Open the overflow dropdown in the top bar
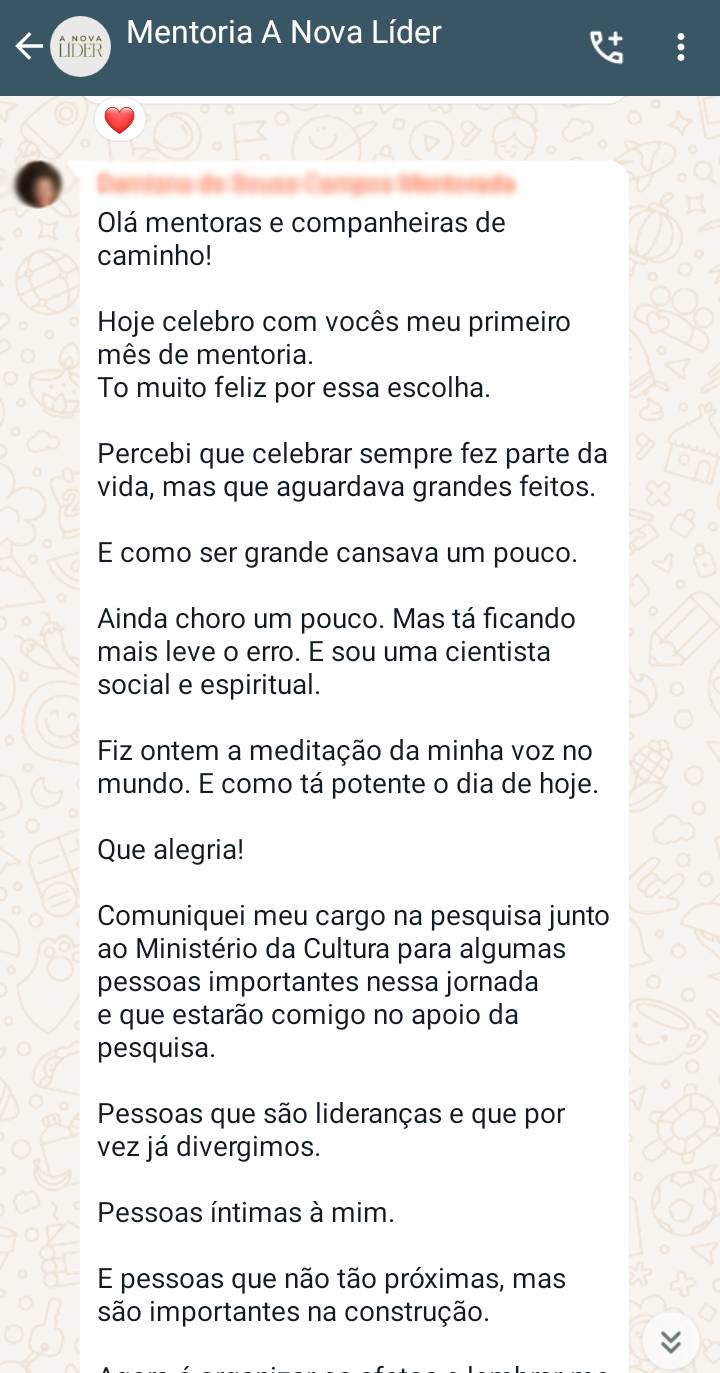This screenshot has width=720, height=1373. [x=681, y=46]
